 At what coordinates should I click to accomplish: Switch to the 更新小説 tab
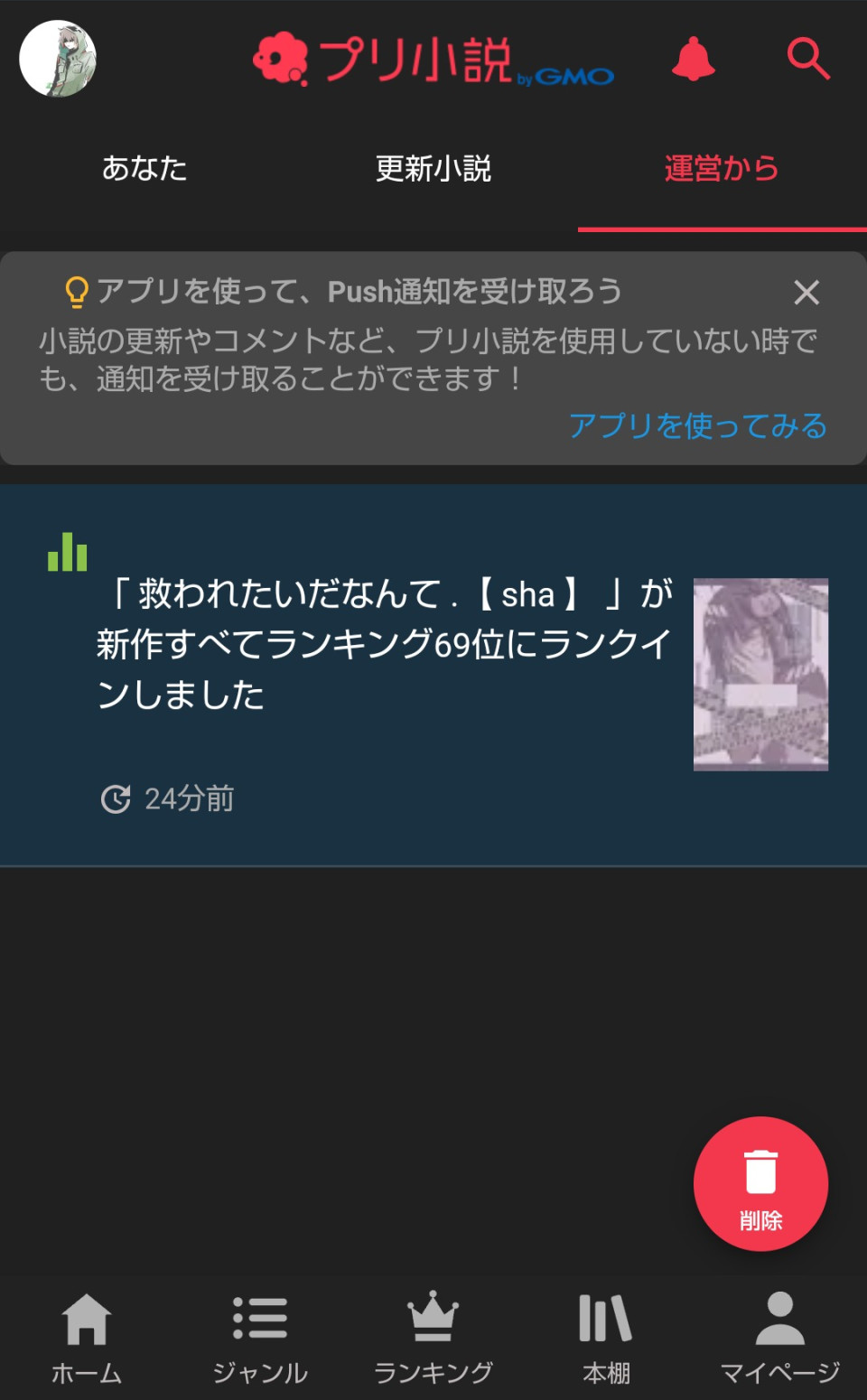click(433, 169)
